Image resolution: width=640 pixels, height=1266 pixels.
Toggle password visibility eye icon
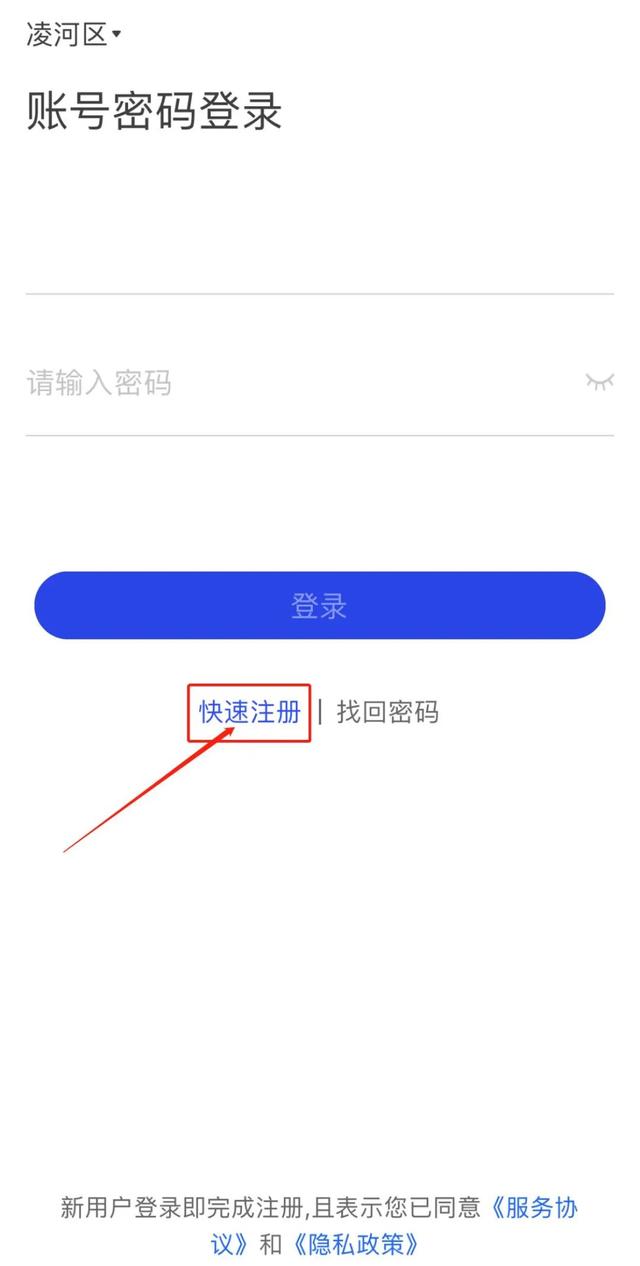pyautogui.click(x=599, y=381)
